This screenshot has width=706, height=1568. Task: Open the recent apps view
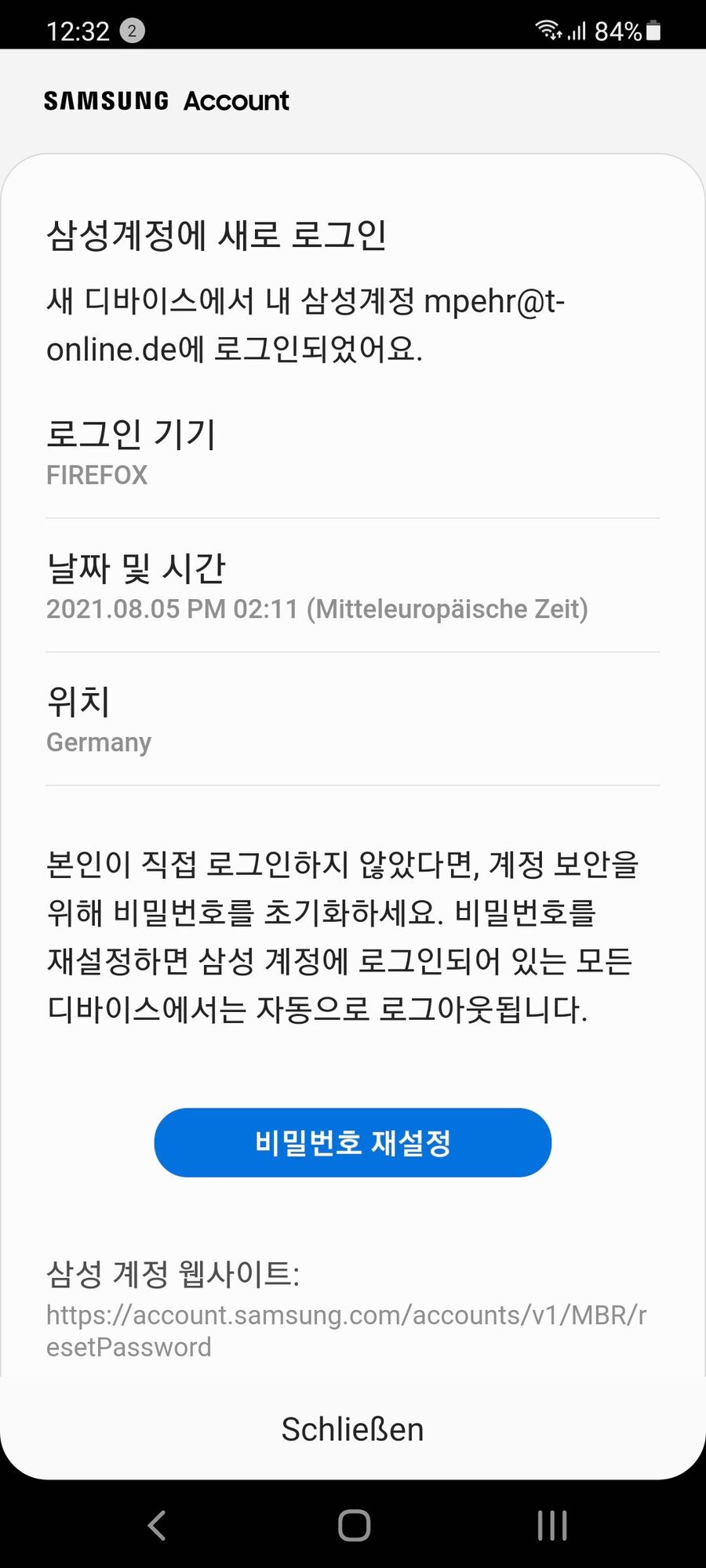551,1525
